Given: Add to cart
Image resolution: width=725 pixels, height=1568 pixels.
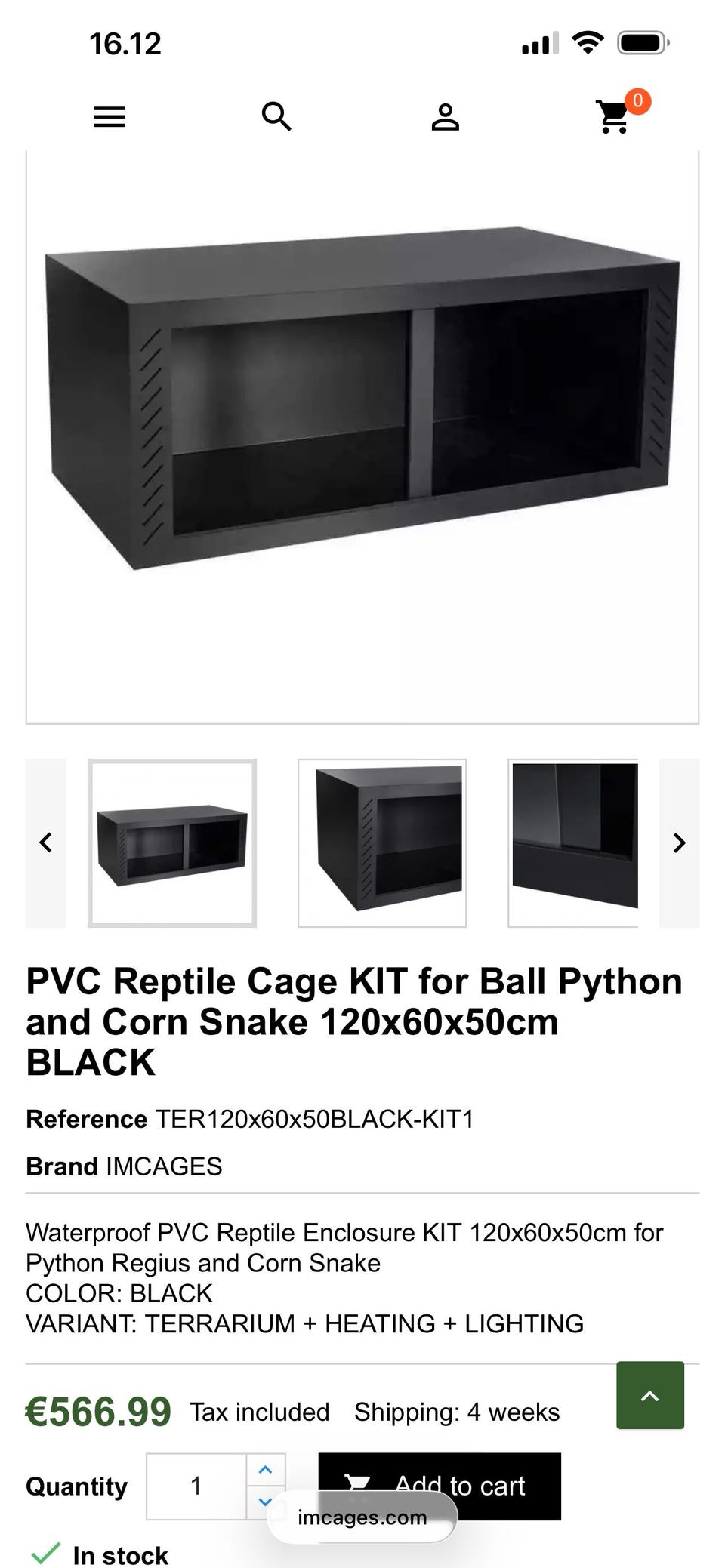Looking at the screenshot, I should 440,1486.
